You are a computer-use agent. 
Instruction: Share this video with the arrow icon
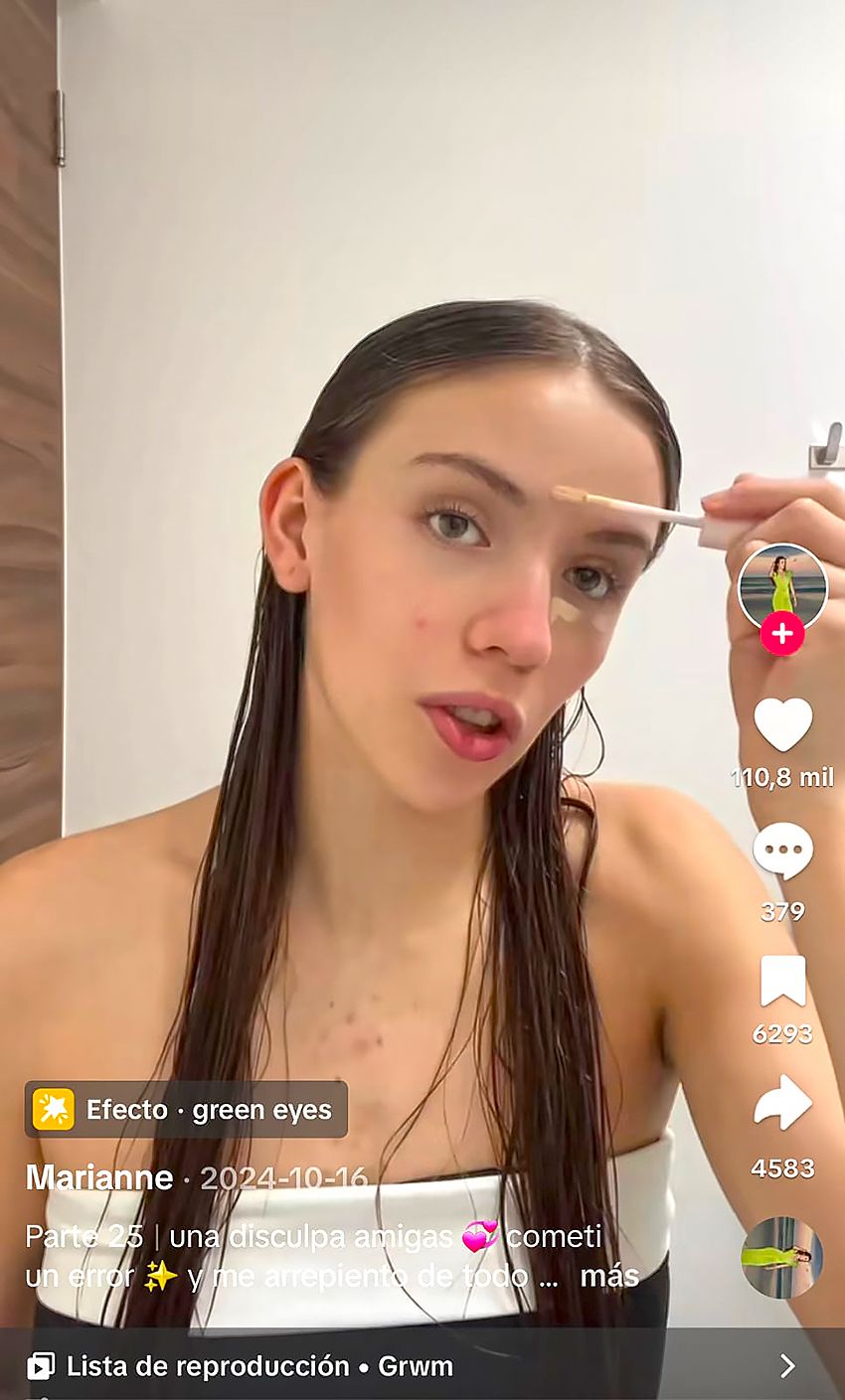click(782, 1103)
